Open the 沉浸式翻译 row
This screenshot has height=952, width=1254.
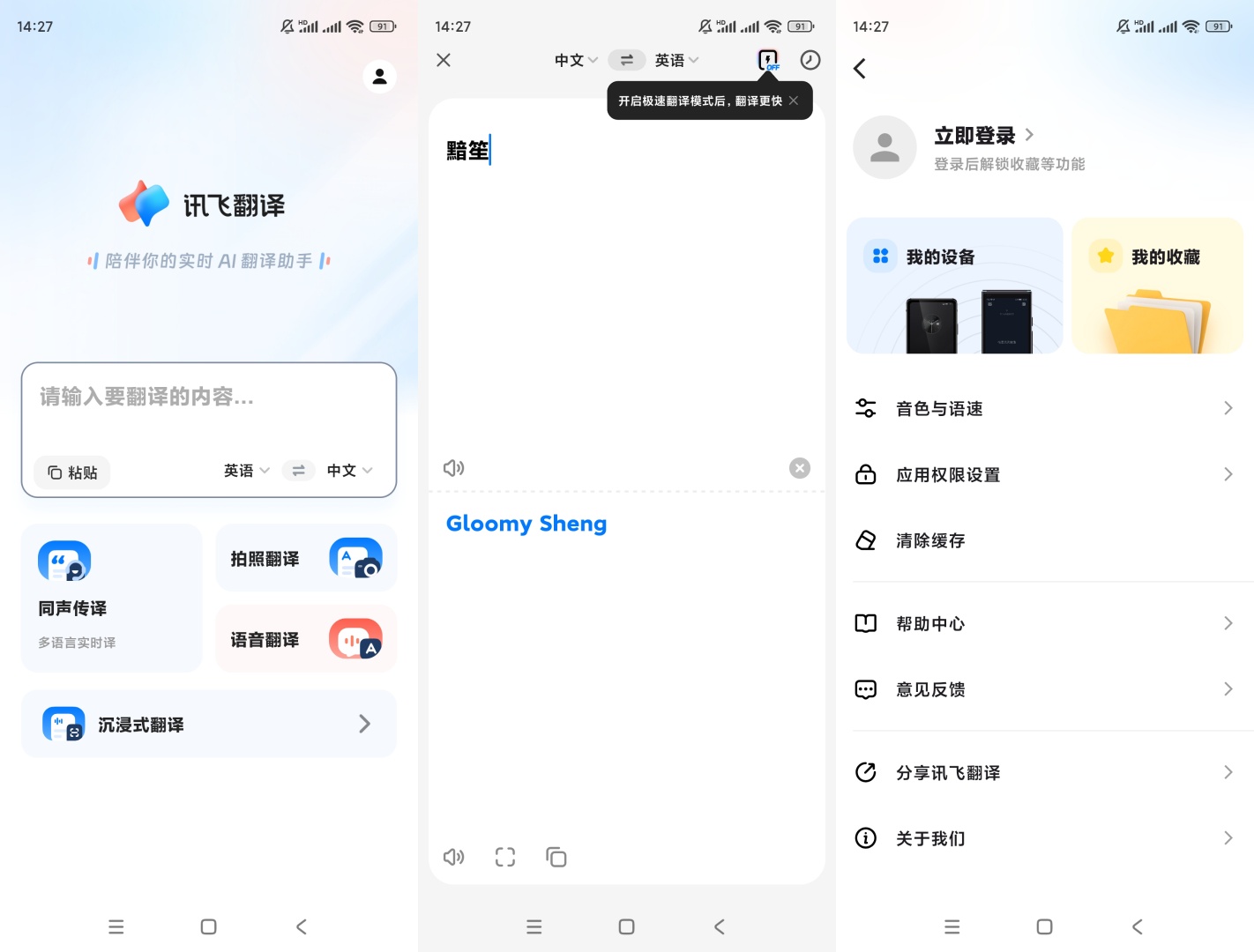[208, 725]
